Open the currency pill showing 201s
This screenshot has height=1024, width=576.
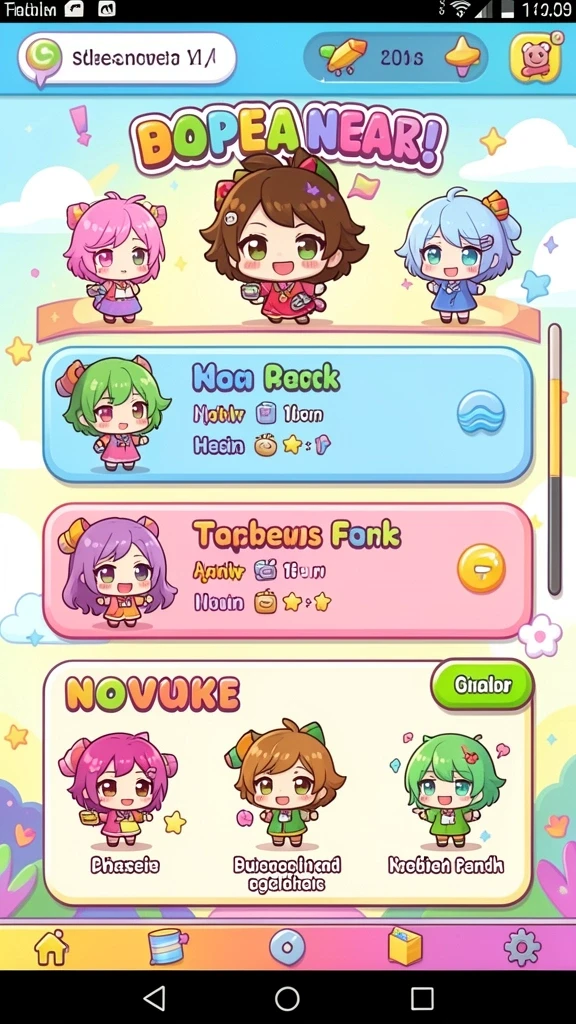coord(396,57)
